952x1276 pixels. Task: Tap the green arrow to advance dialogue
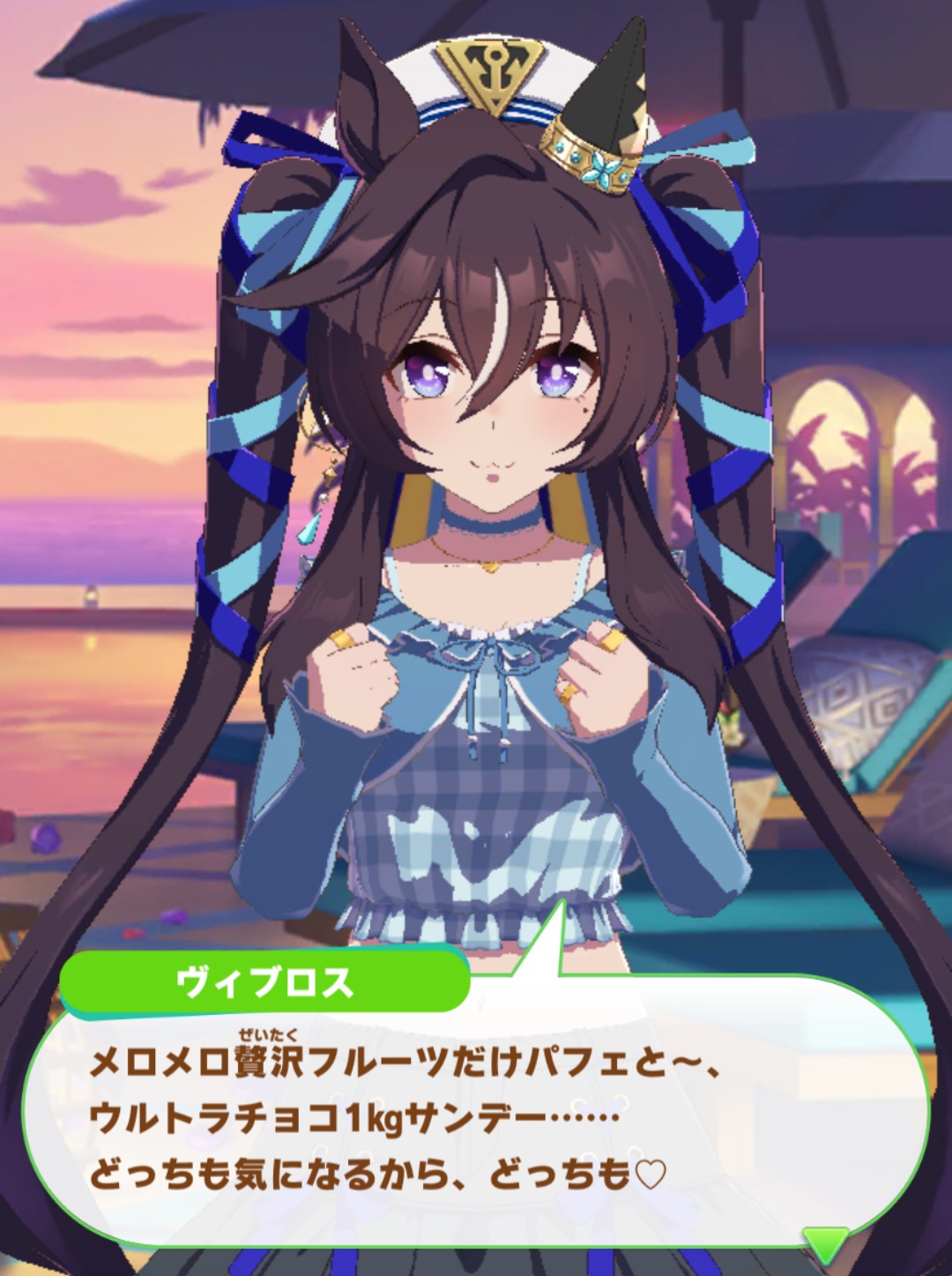(x=826, y=1242)
